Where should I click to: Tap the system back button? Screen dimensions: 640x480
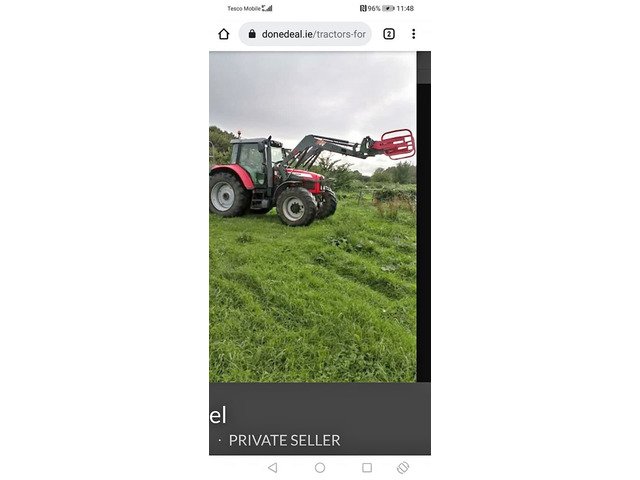[272, 467]
